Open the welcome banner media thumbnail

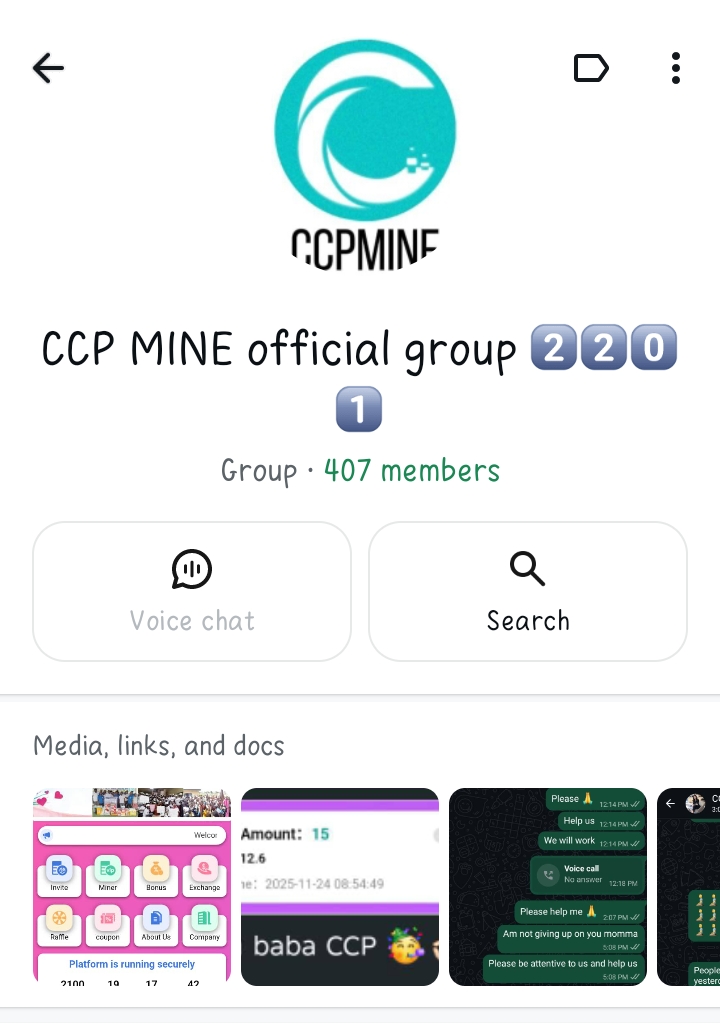coord(131,886)
